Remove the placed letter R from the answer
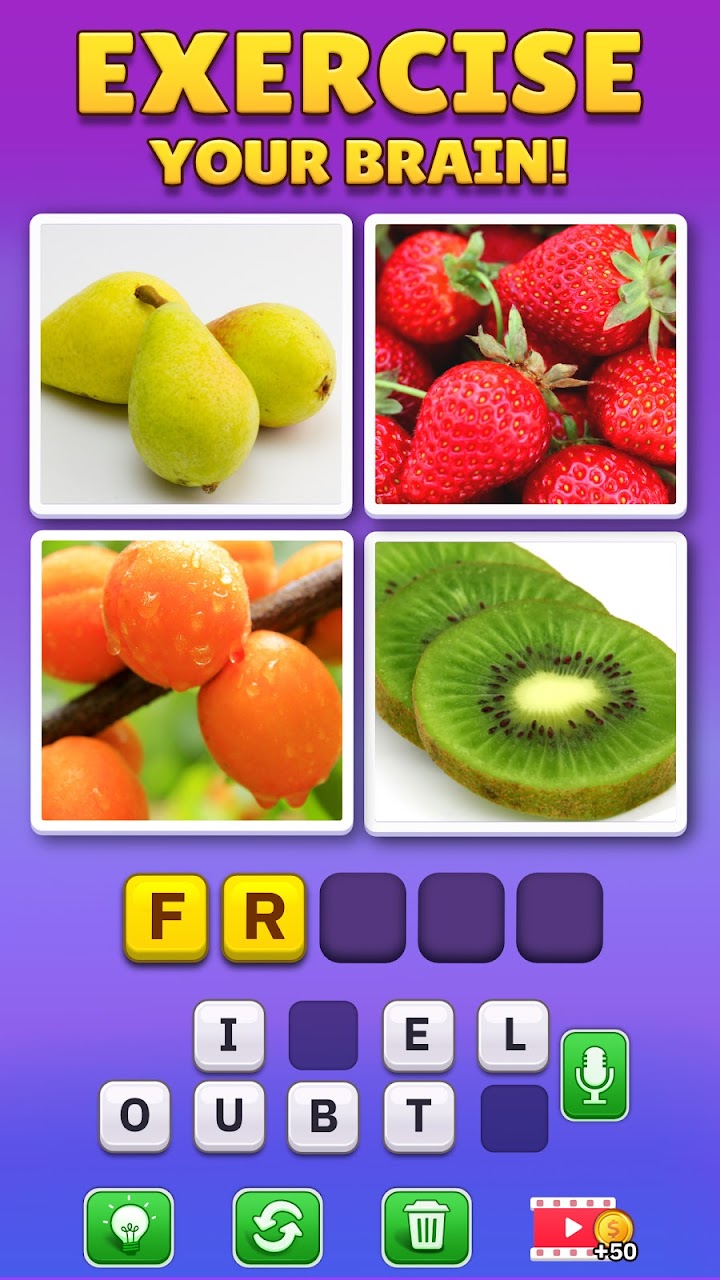This screenshot has width=720, height=1280. [x=264, y=918]
